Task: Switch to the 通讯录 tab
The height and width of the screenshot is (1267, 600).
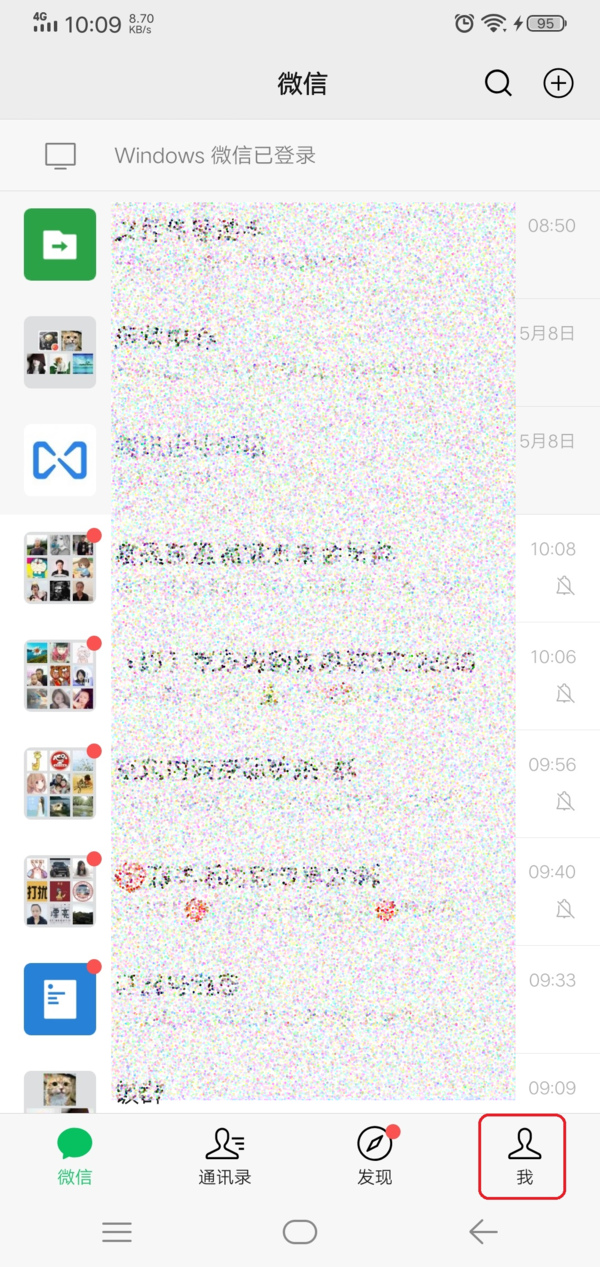Action: coord(224,1156)
